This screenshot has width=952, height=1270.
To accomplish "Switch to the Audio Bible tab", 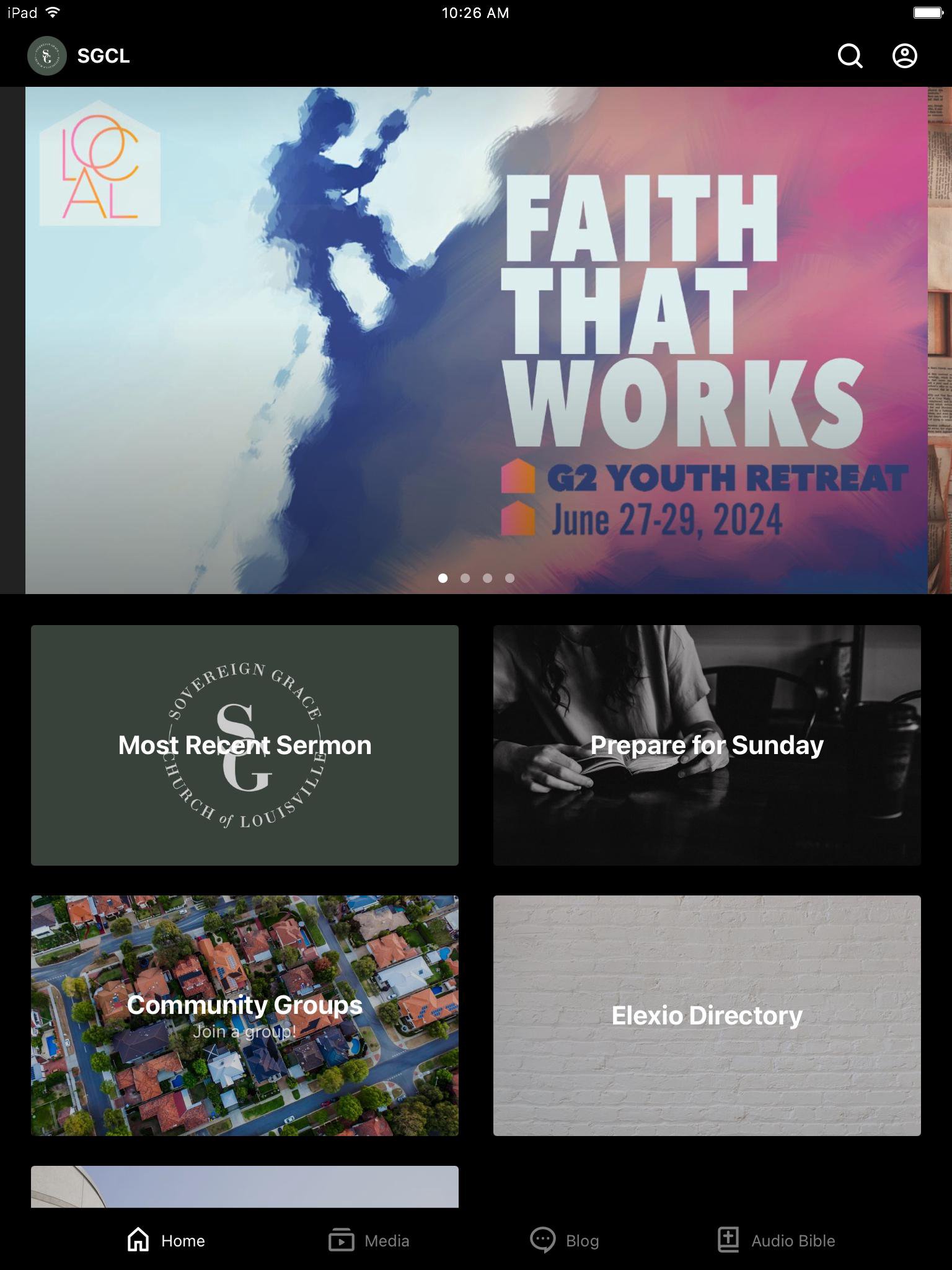I will [x=776, y=1240].
